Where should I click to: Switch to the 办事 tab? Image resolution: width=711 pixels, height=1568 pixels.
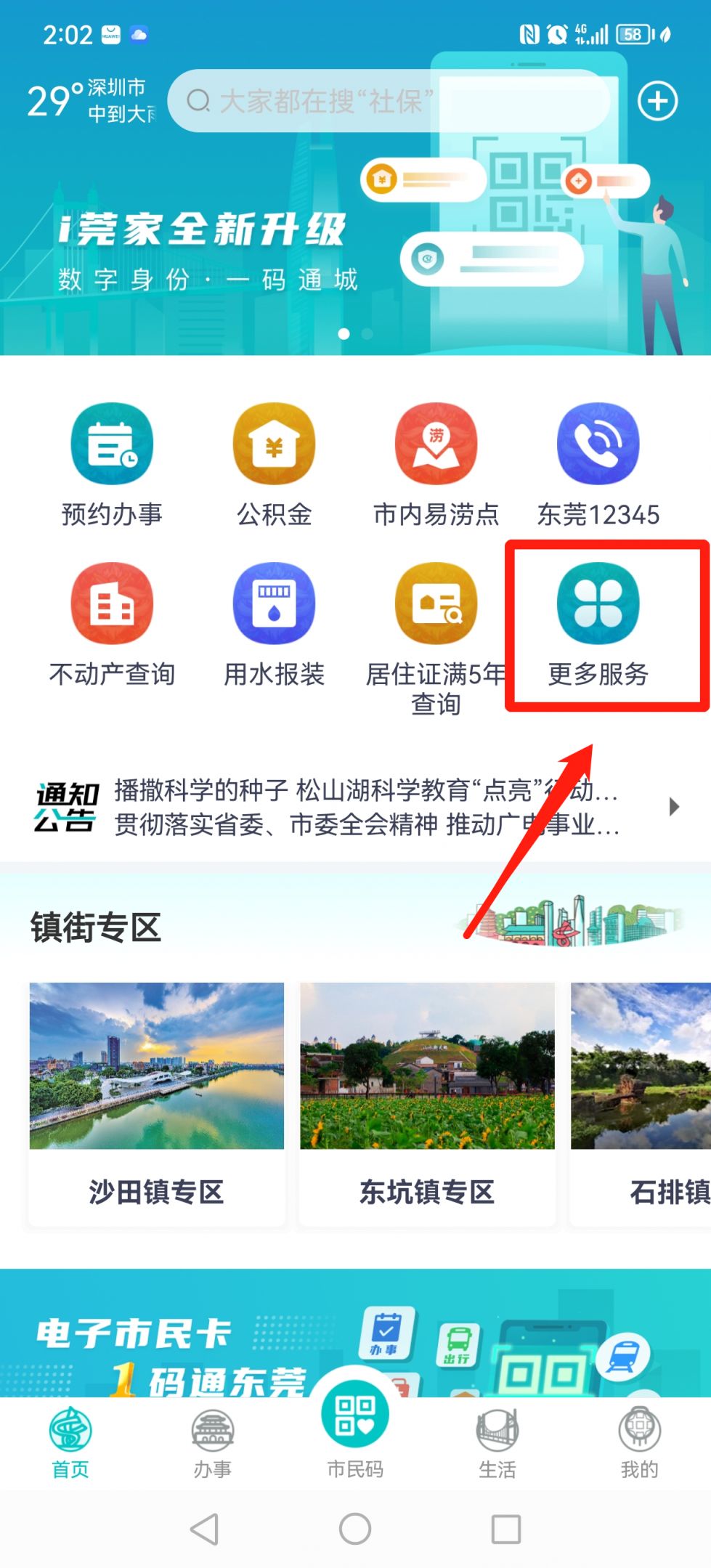tap(213, 1442)
